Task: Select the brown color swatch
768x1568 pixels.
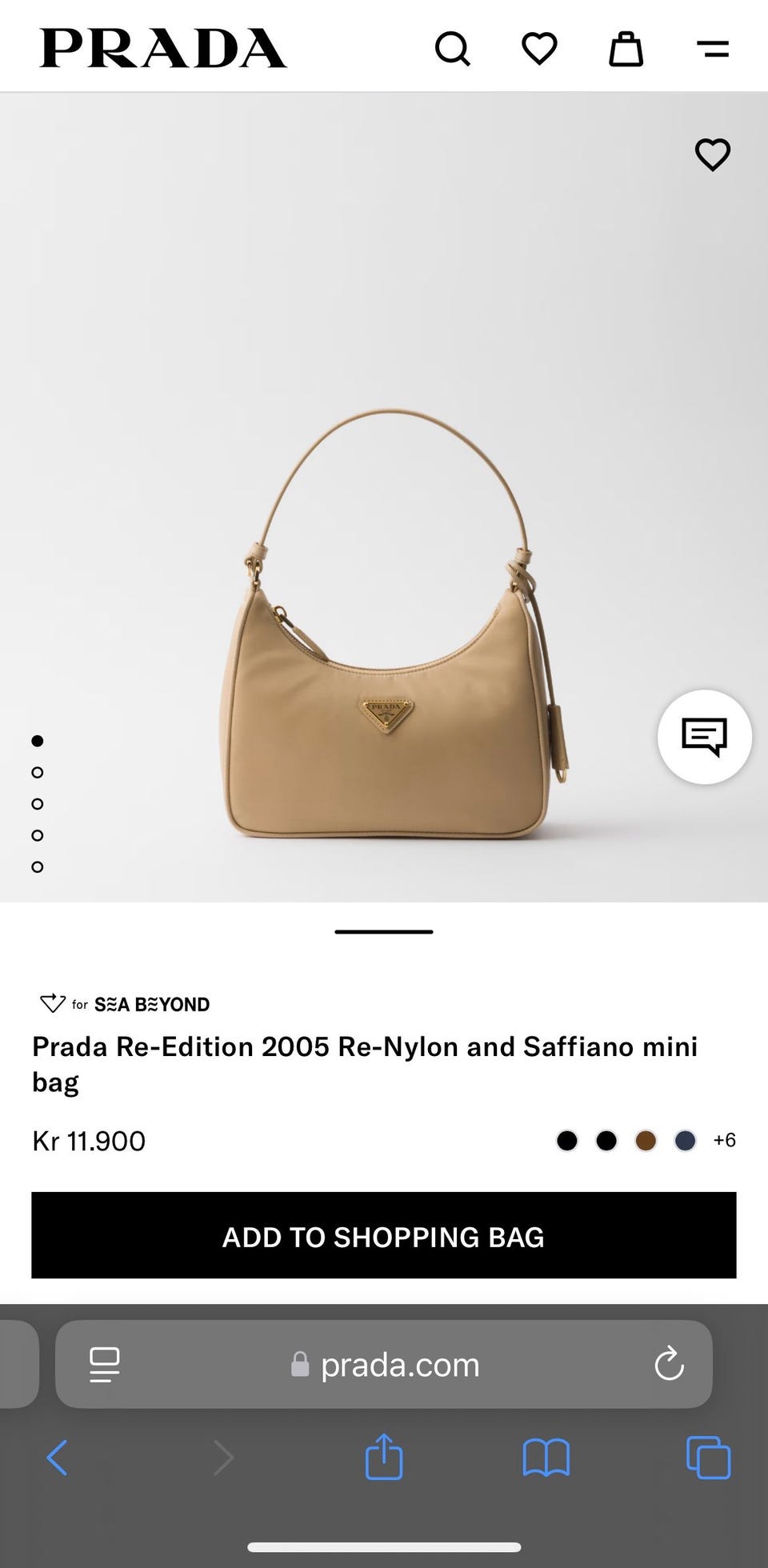Action: coord(646,1141)
